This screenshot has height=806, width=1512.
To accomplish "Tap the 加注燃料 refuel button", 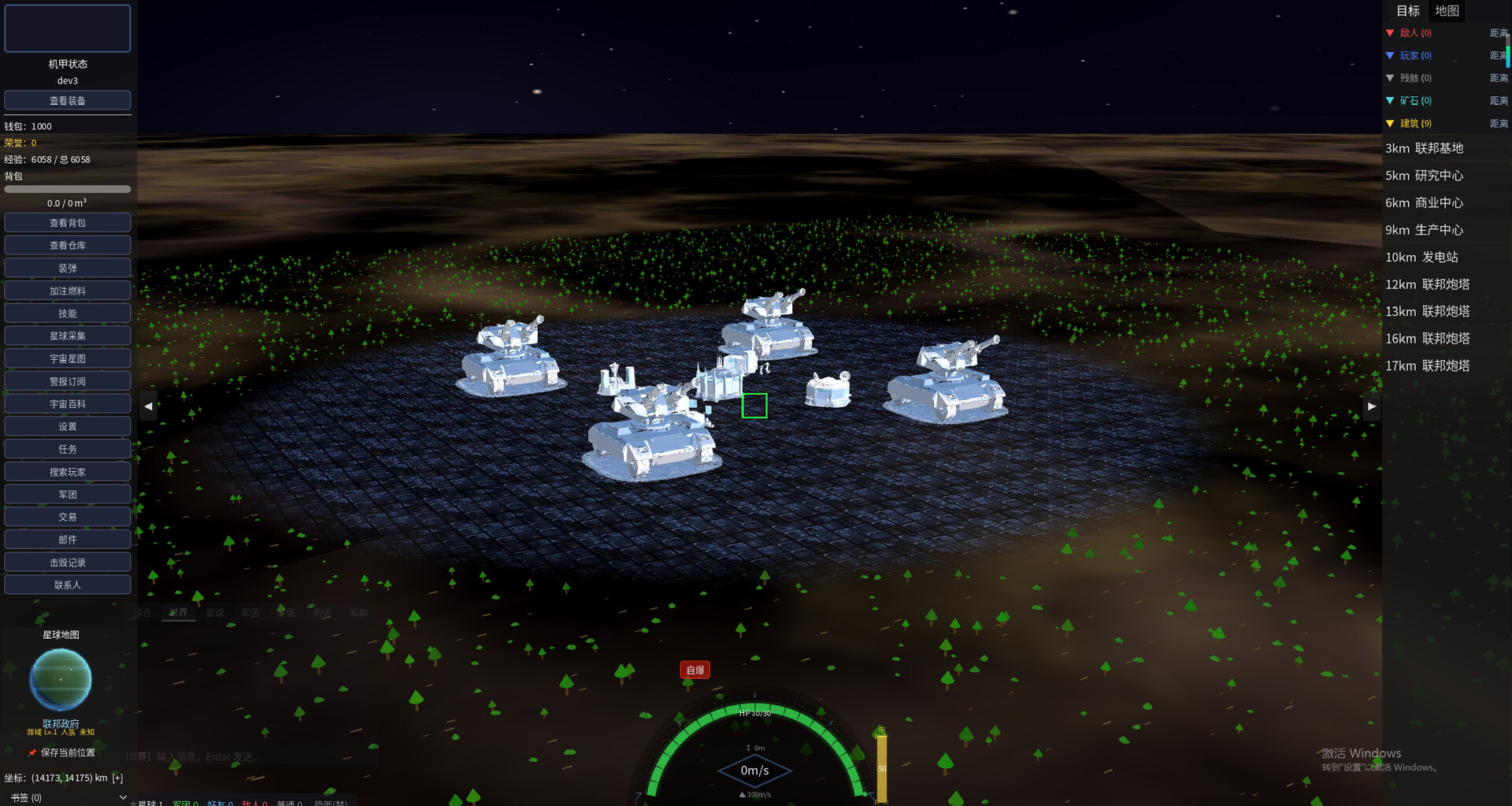I will coord(68,291).
